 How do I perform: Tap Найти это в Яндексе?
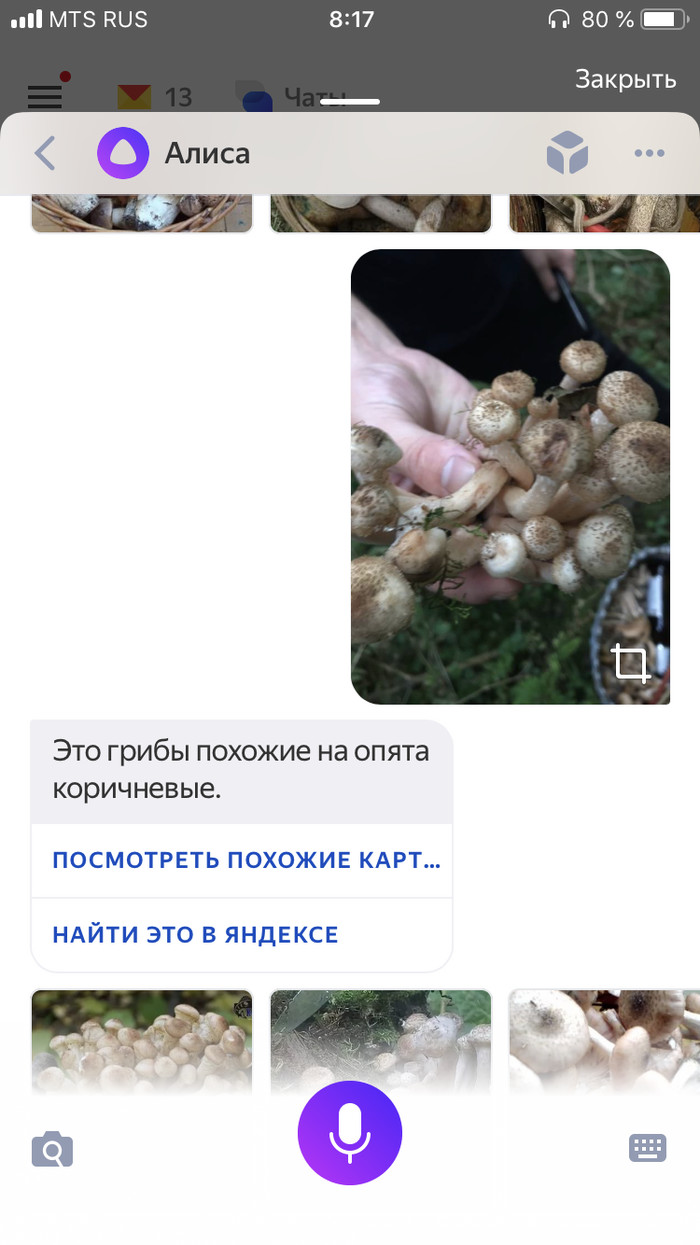point(196,934)
